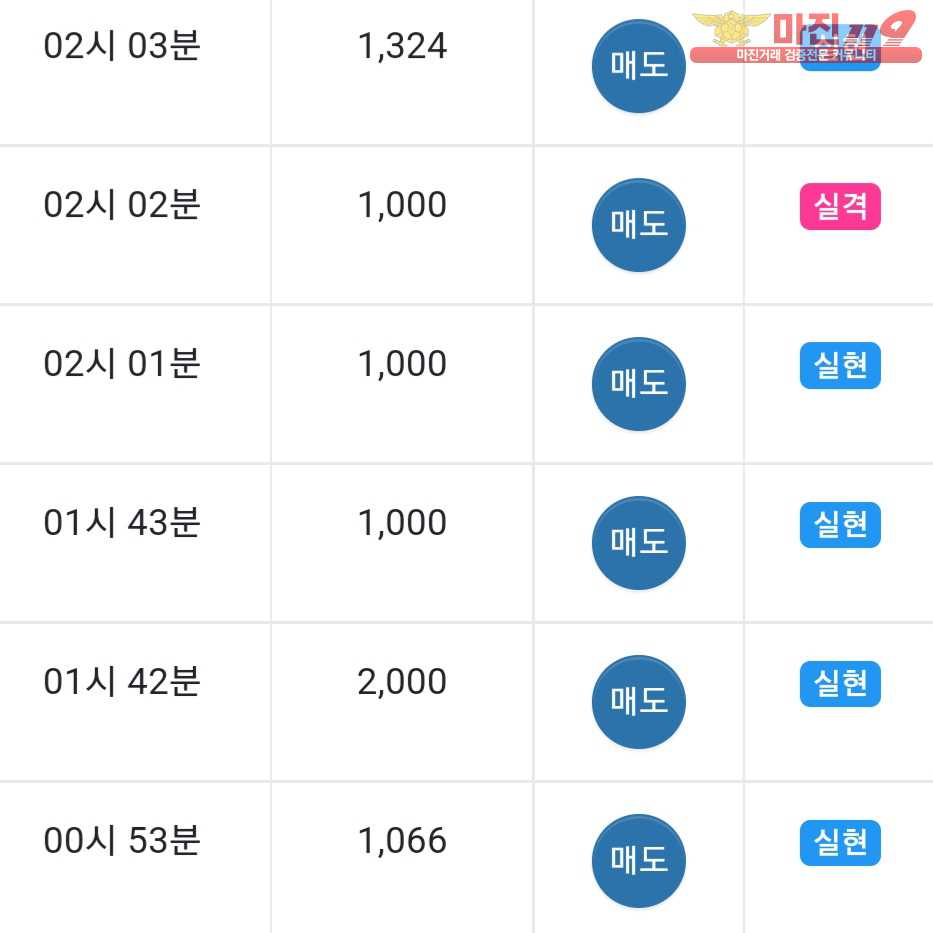This screenshot has width=933, height=933.
Task: Tap the 매도 button for 02시 03분
Action: pyautogui.click(x=638, y=66)
